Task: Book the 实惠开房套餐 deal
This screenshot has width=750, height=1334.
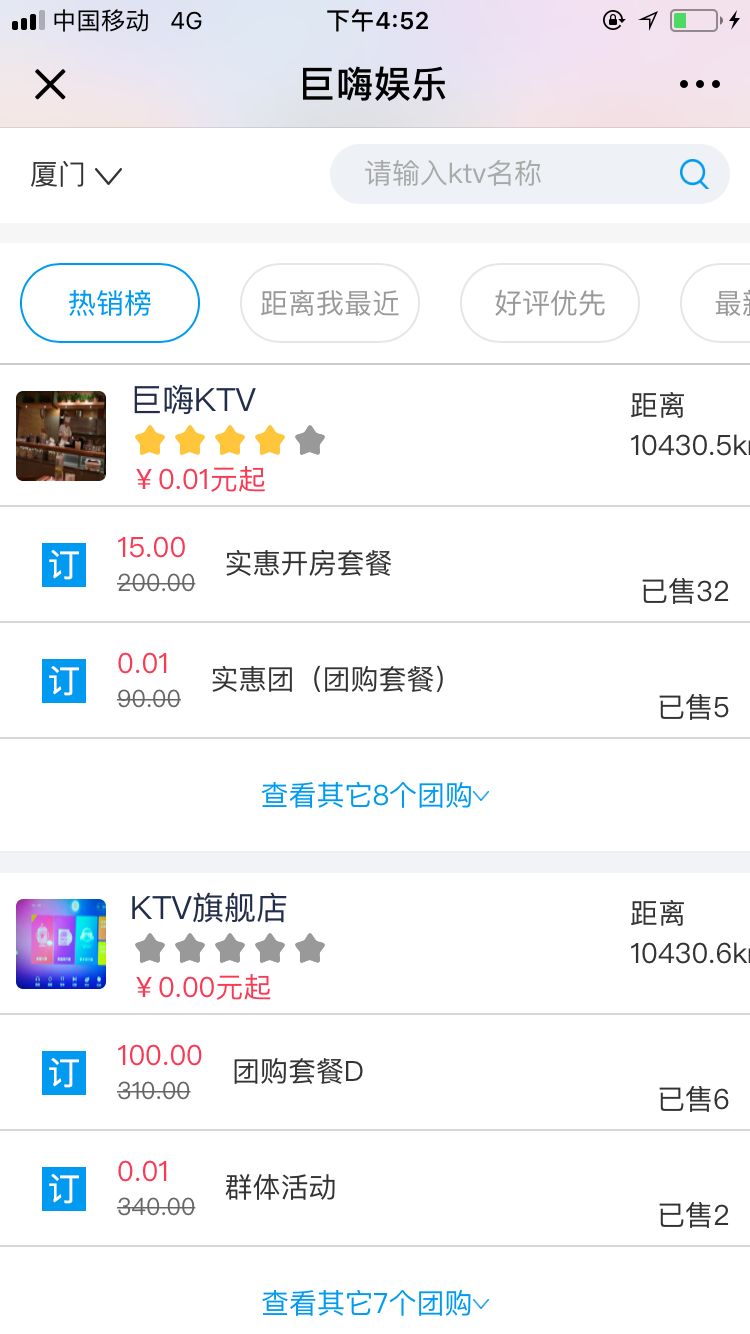Action: pos(63,565)
